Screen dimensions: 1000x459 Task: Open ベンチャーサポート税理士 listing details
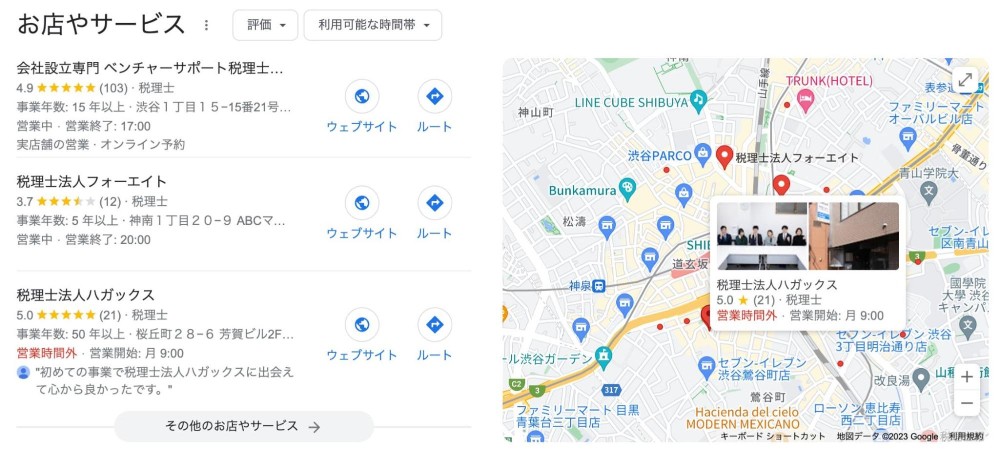click(150, 69)
